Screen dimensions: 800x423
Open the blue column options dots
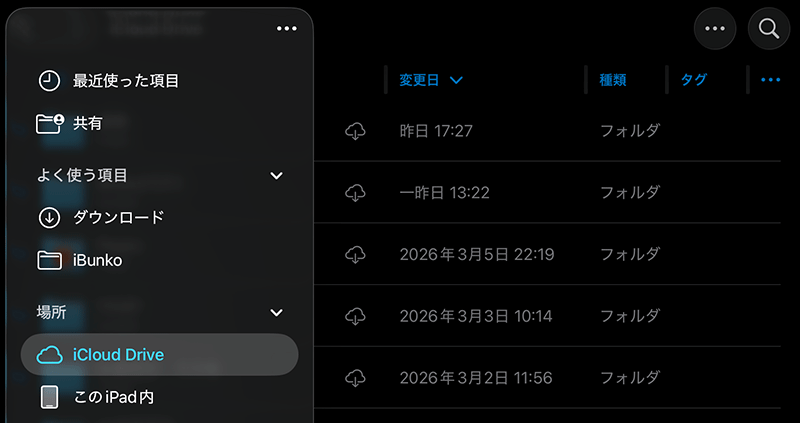point(770,80)
